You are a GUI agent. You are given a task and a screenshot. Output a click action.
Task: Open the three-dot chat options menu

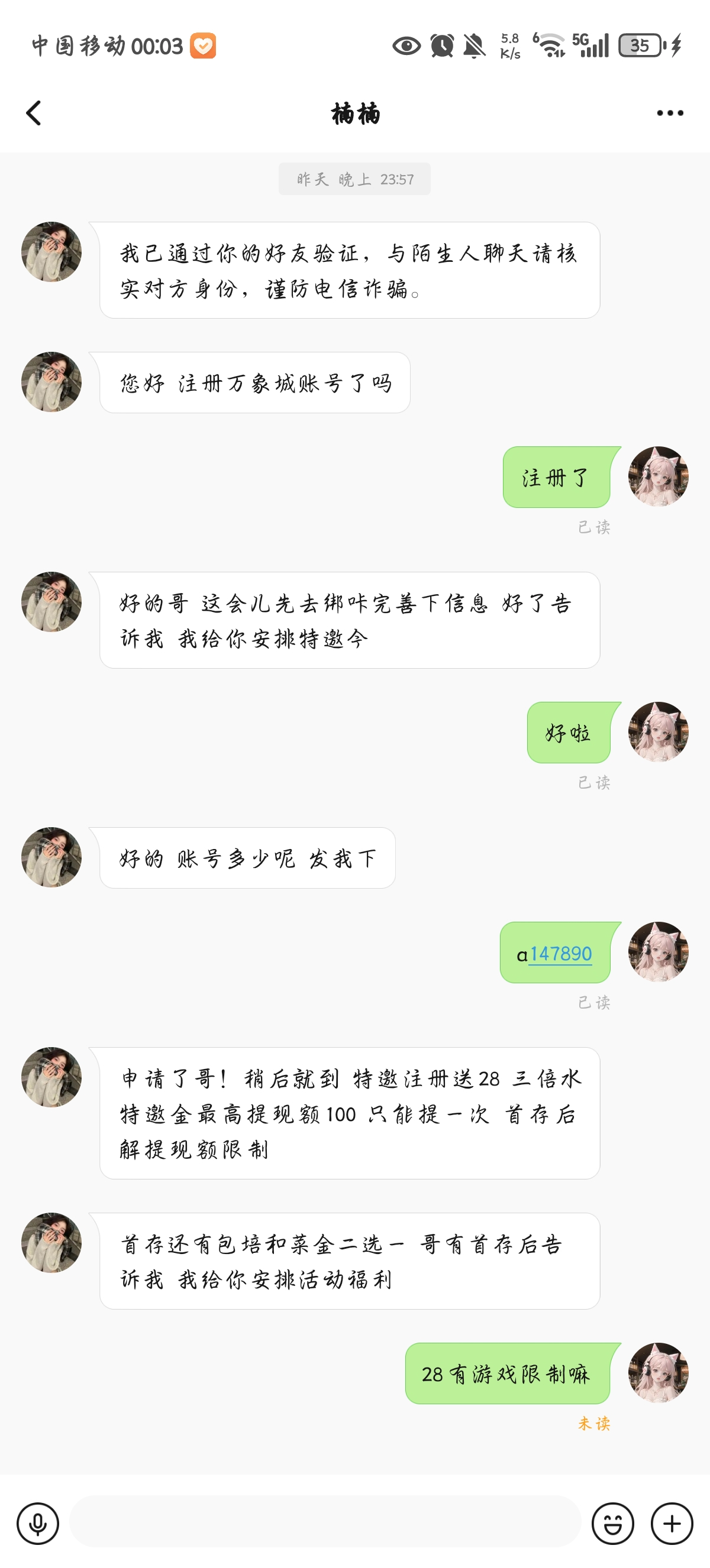click(x=670, y=113)
